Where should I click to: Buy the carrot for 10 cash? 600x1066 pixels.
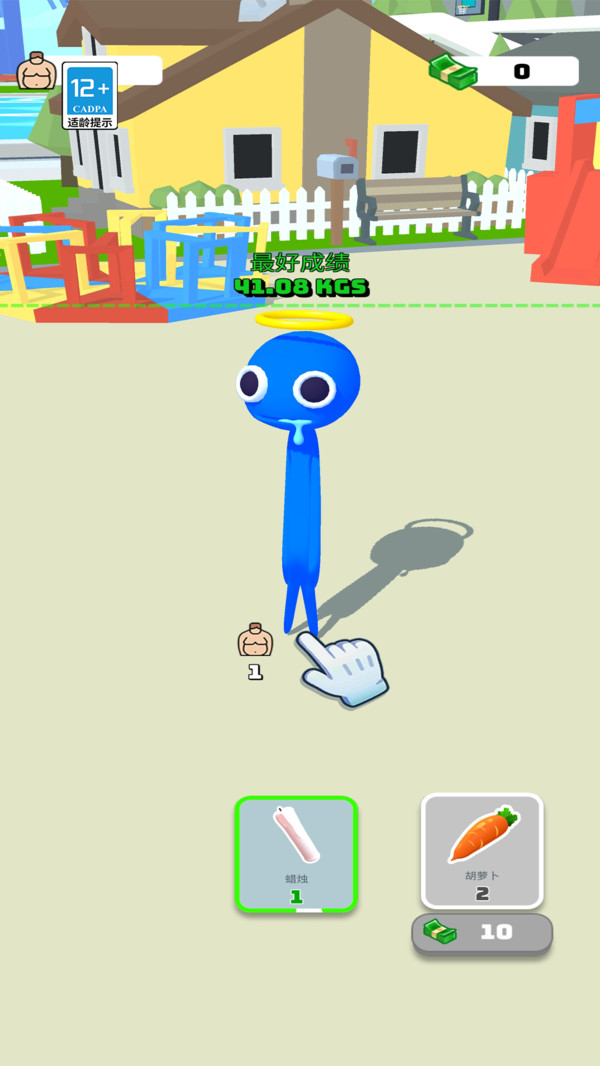[482, 932]
